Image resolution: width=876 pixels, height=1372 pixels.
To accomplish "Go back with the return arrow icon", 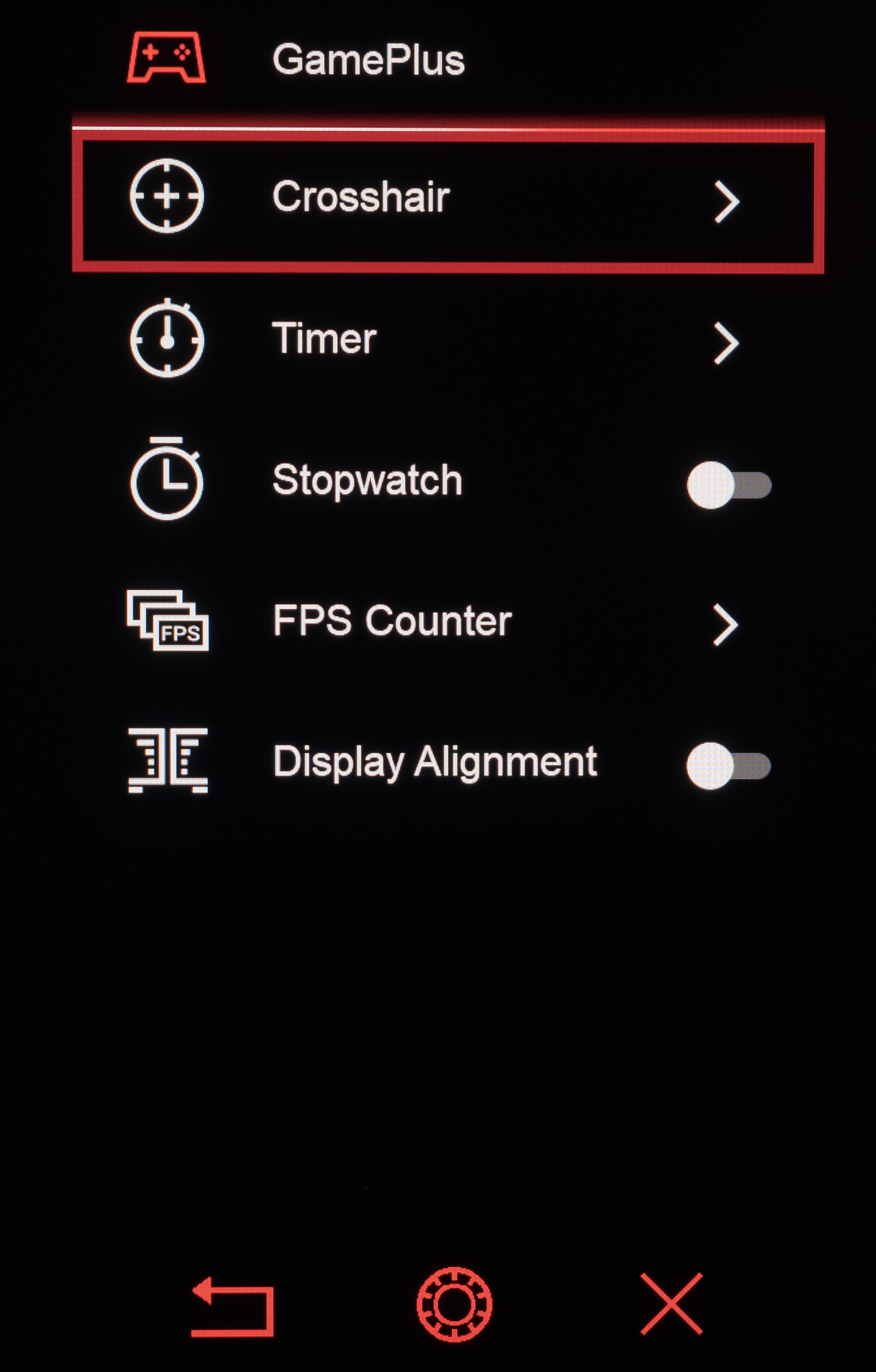I will [232, 1306].
